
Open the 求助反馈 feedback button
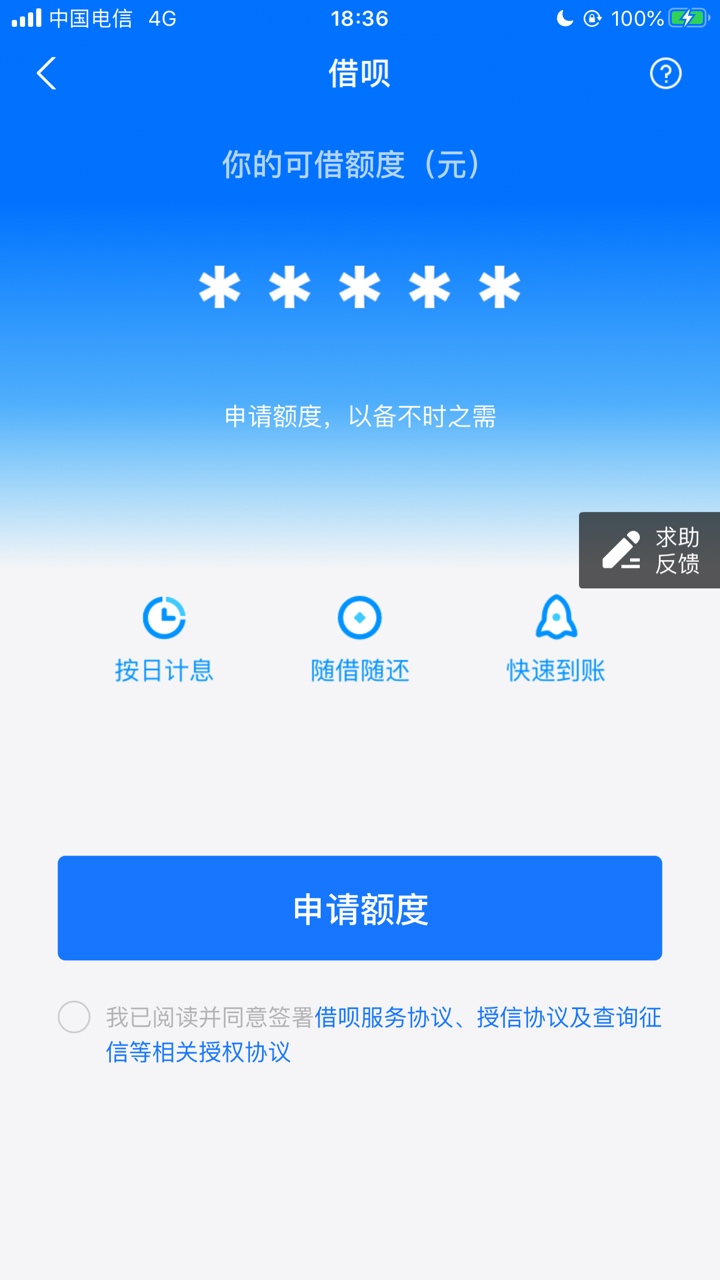click(x=650, y=550)
